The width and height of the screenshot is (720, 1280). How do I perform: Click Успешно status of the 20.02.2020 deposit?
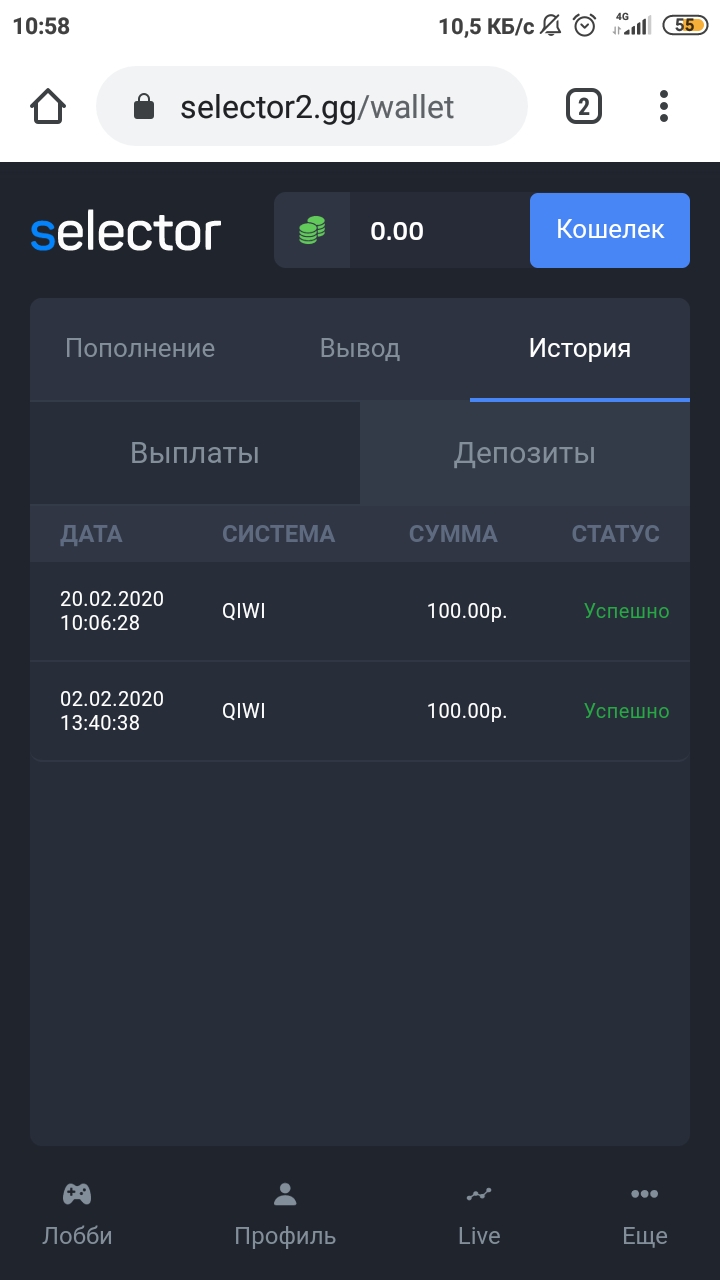coord(625,611)
